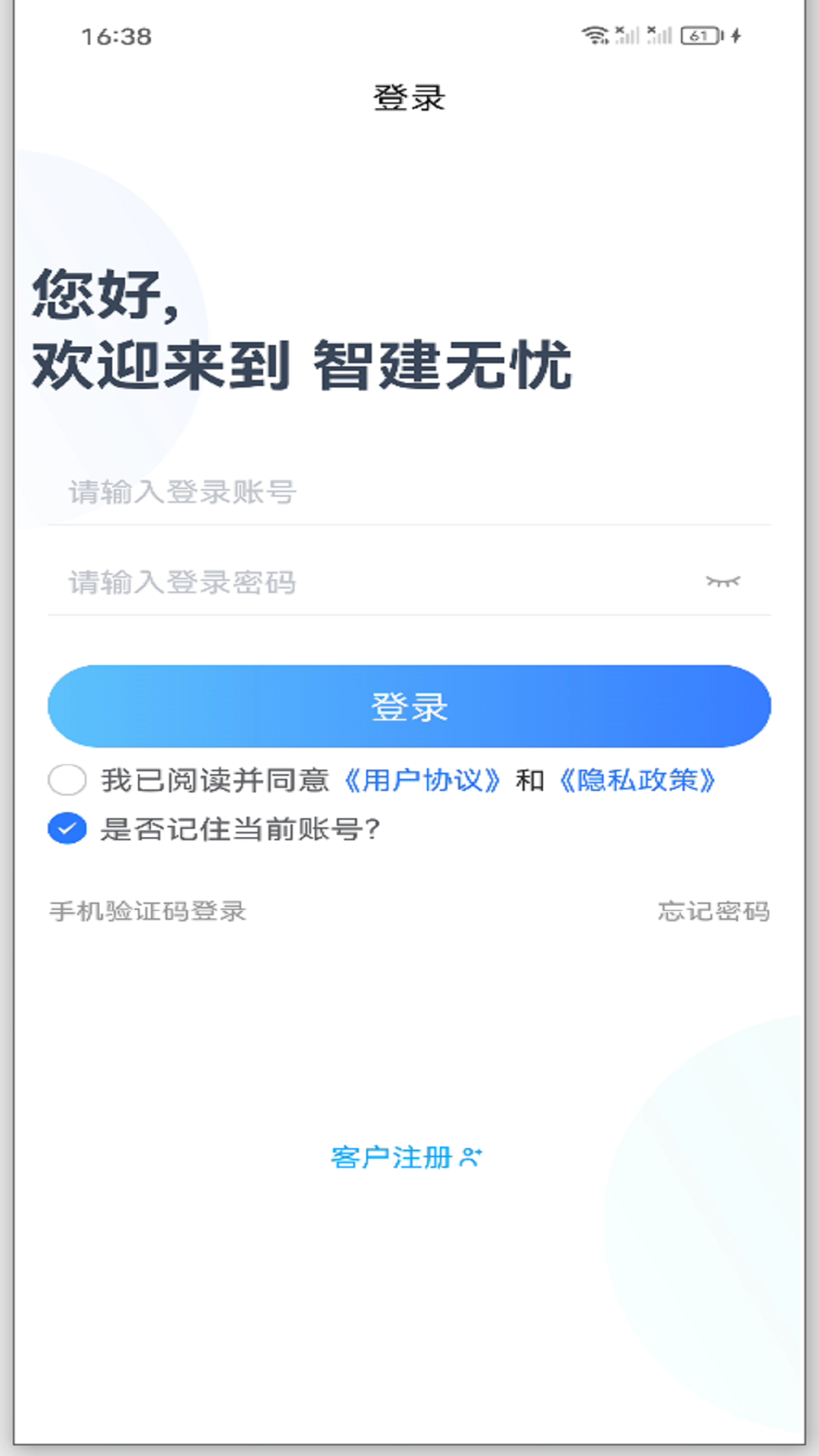
Task: Click the closed-eye icon in password field
Action: (723, 581)
